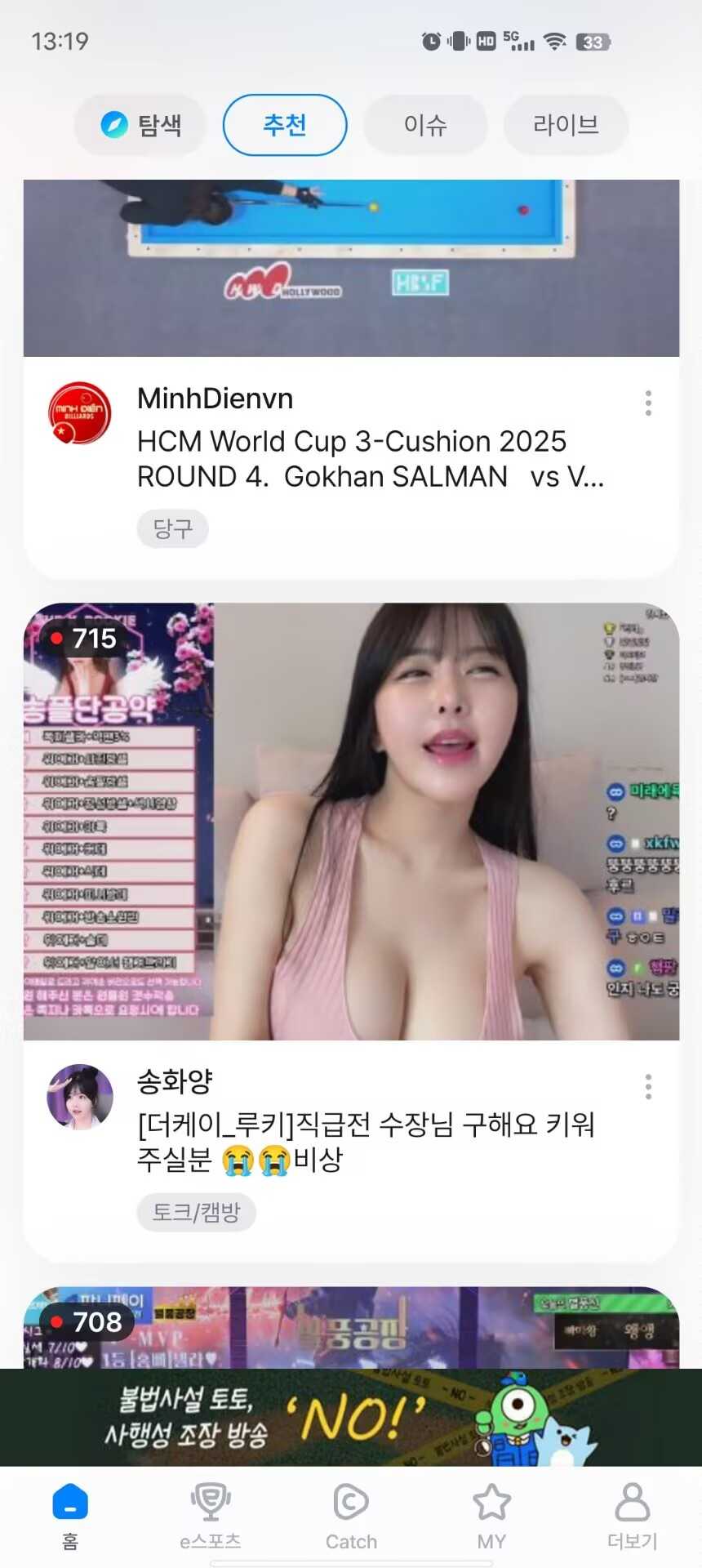Open MinhDienvn channel avatar
Viewport: 702px width, 1568px height.
click(80, 413)
